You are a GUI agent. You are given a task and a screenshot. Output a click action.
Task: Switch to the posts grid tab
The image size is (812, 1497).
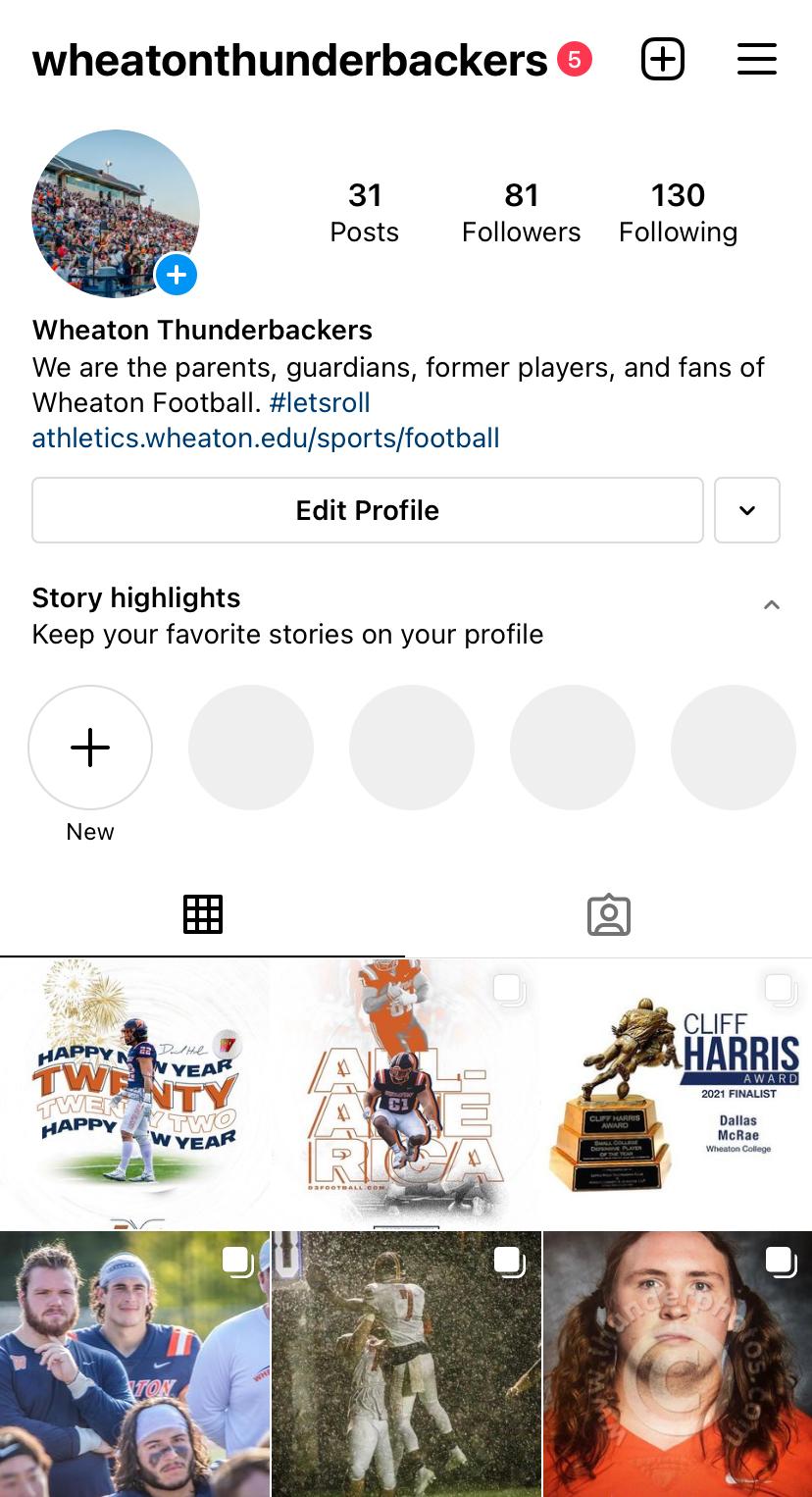coord(203,914)
